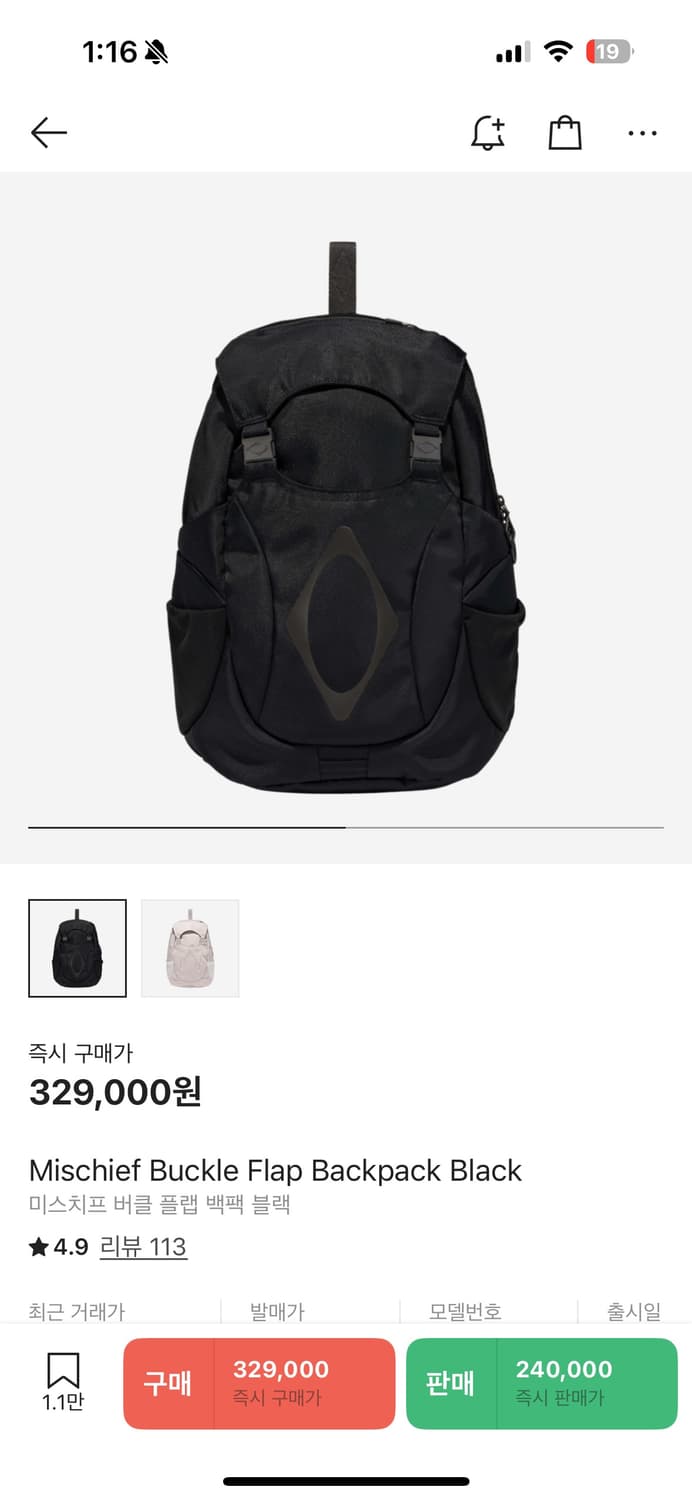The height and width of the screenshot is (1500, 692).
Task: Open the three-dot overflow menu
Action: pyautogui.click(x=642, y=132)
